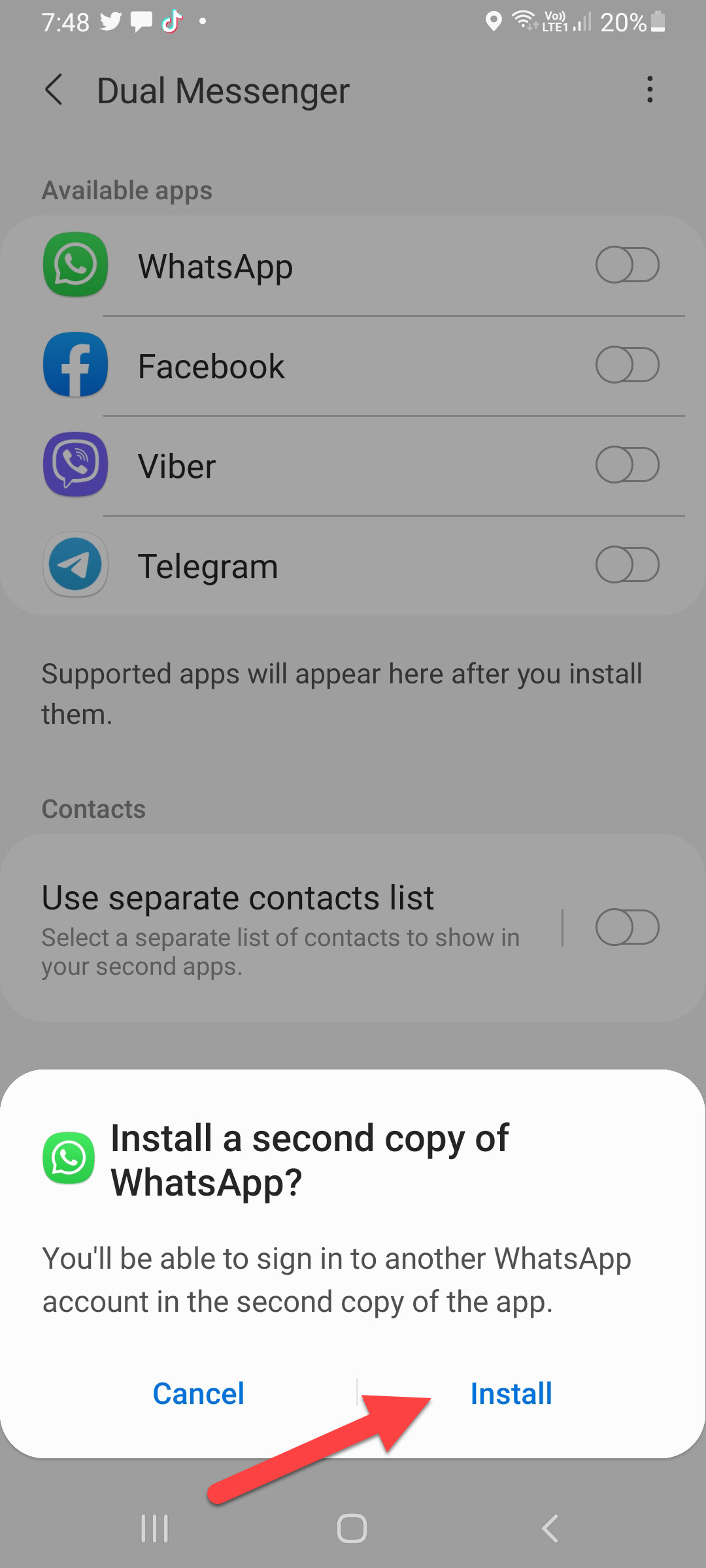Viewport: 706px width, 1568px height.
Task: Tap the system back button
Action: 550,1528
